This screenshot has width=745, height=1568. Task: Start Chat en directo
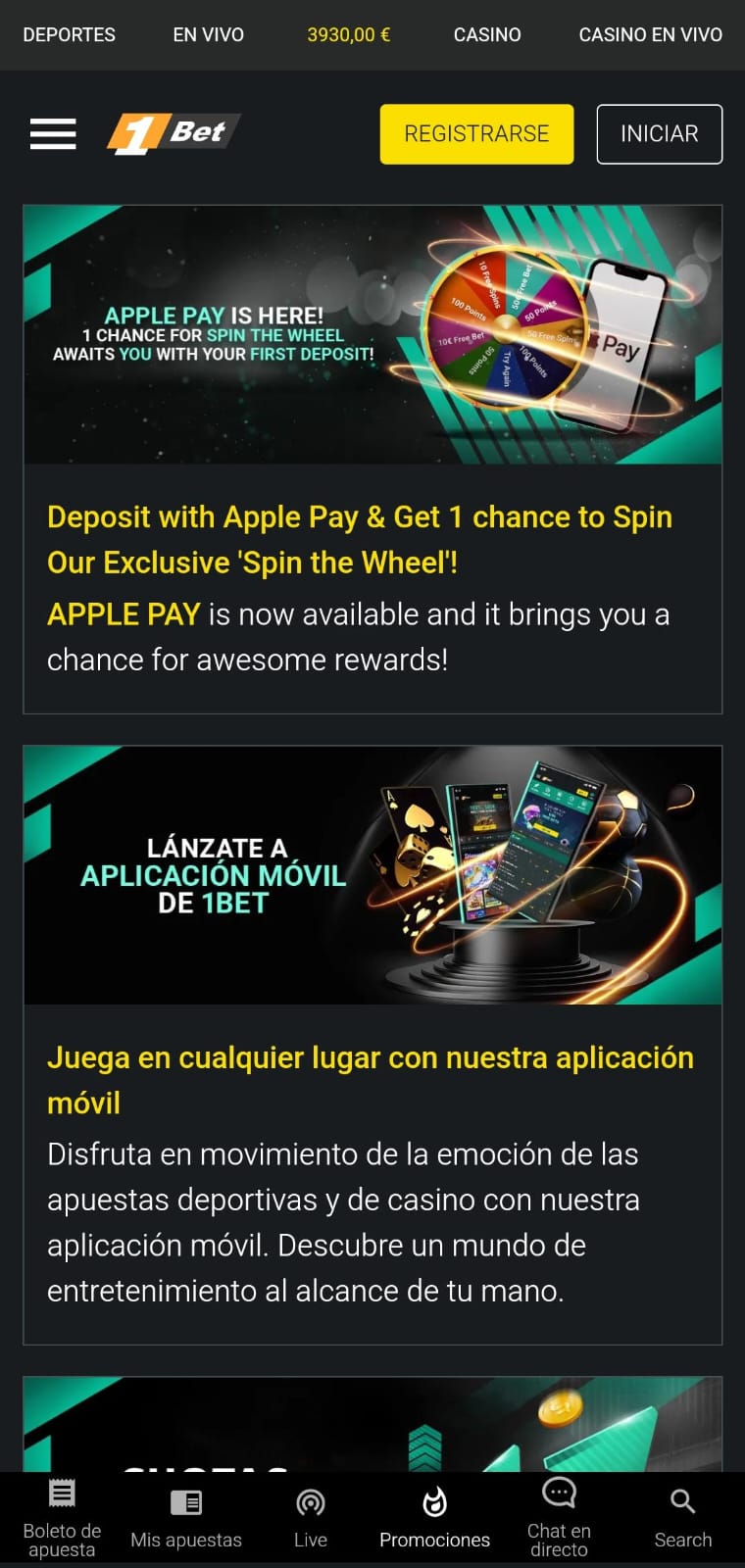(x=559, y=1518)
